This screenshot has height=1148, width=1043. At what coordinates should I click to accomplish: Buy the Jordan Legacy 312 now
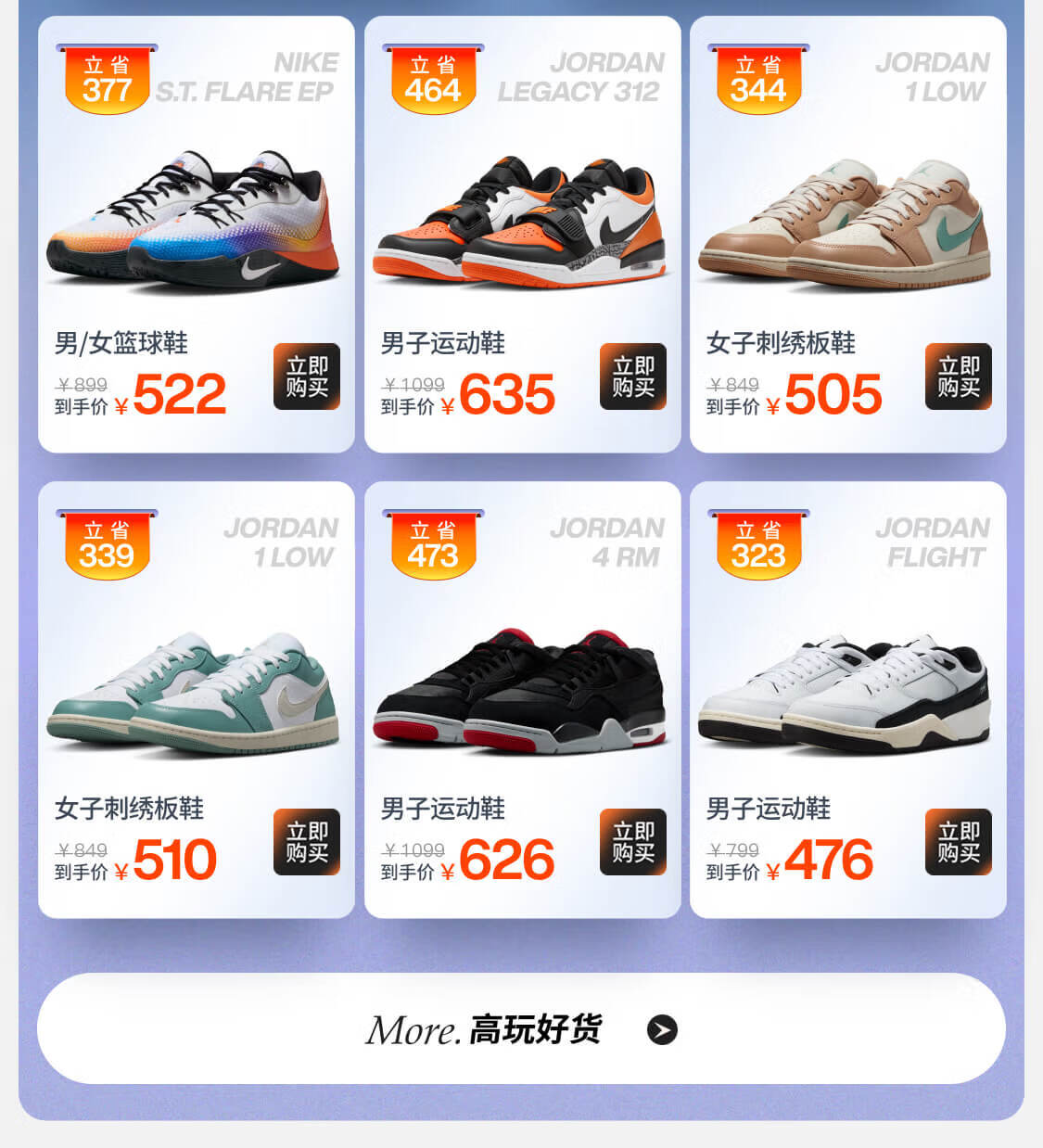632,376
